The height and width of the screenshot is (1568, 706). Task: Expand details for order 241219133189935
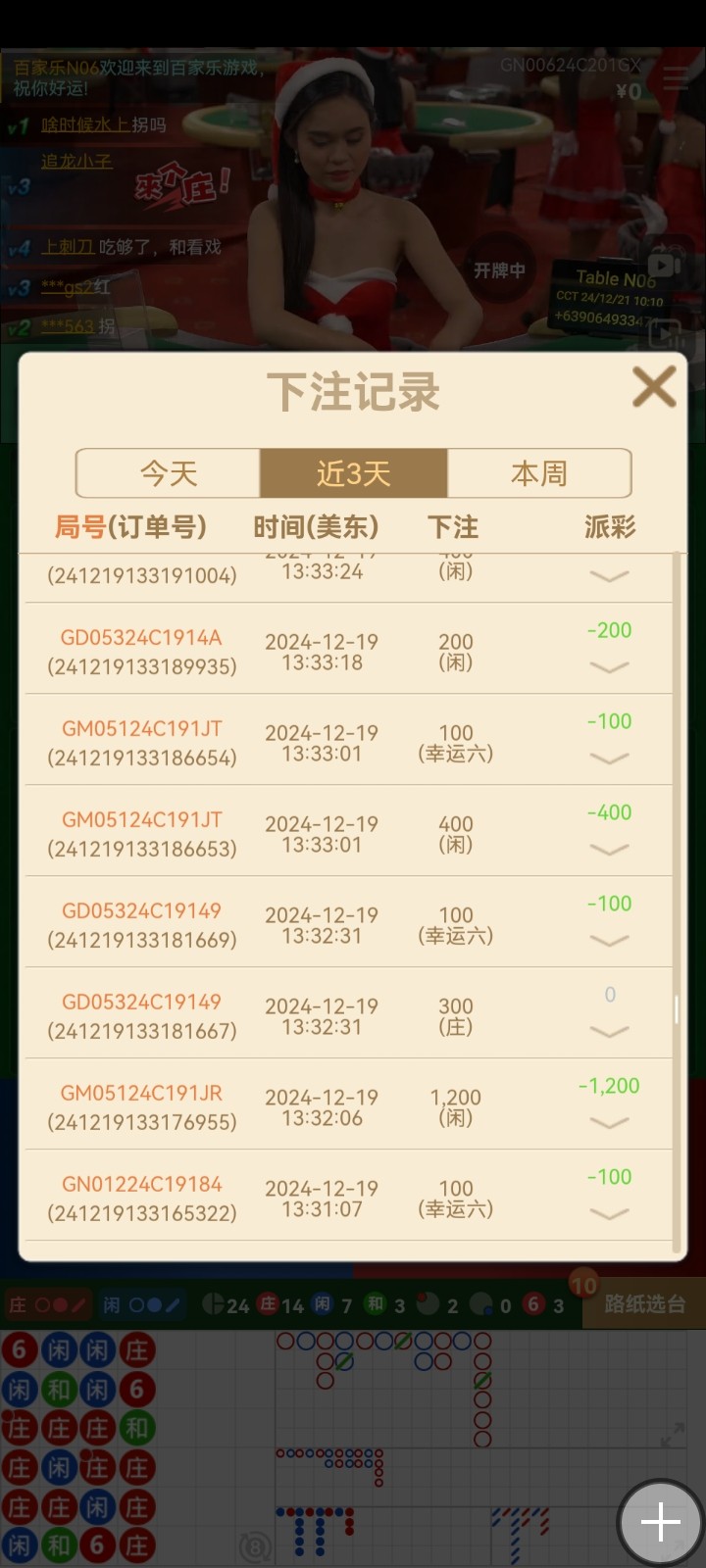(609, 667)
